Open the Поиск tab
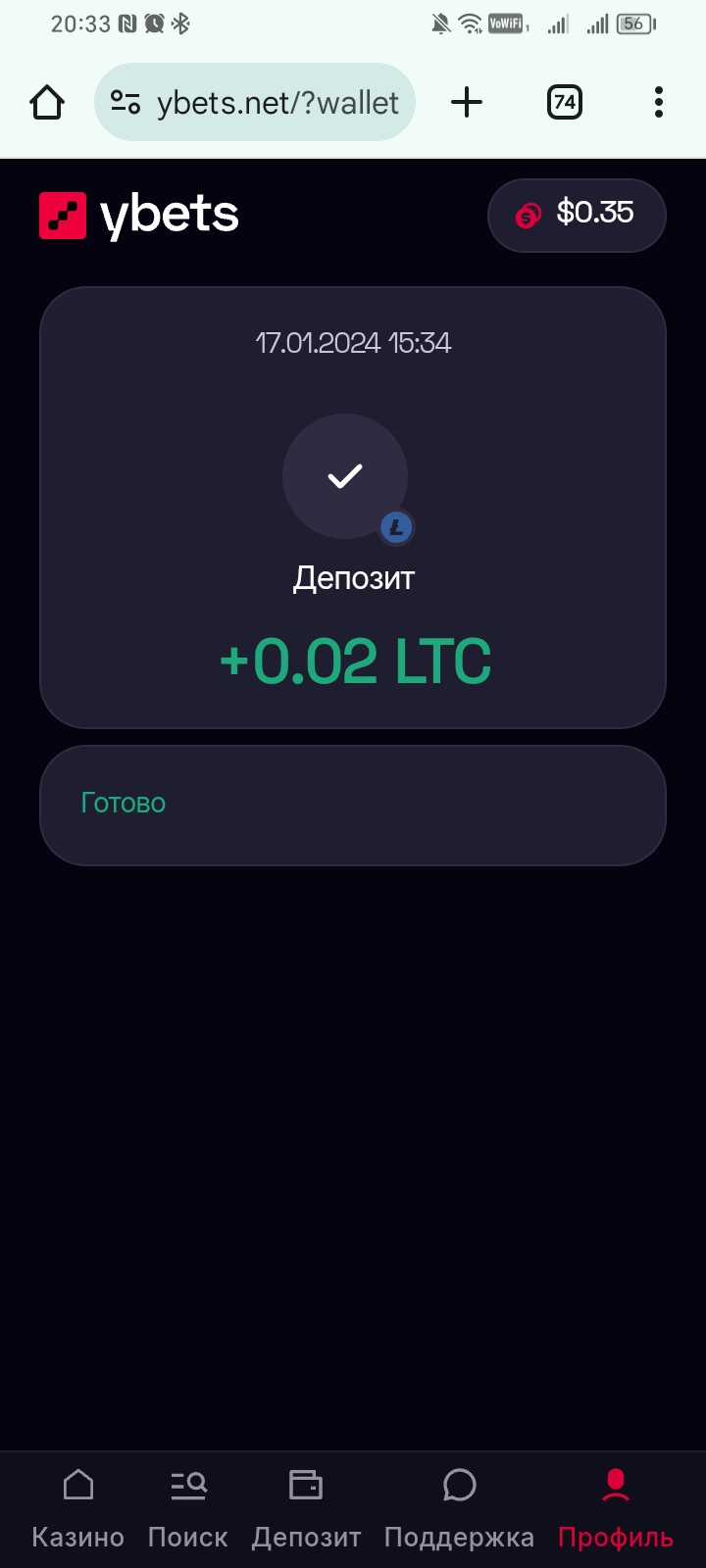 click(187, 1509)
